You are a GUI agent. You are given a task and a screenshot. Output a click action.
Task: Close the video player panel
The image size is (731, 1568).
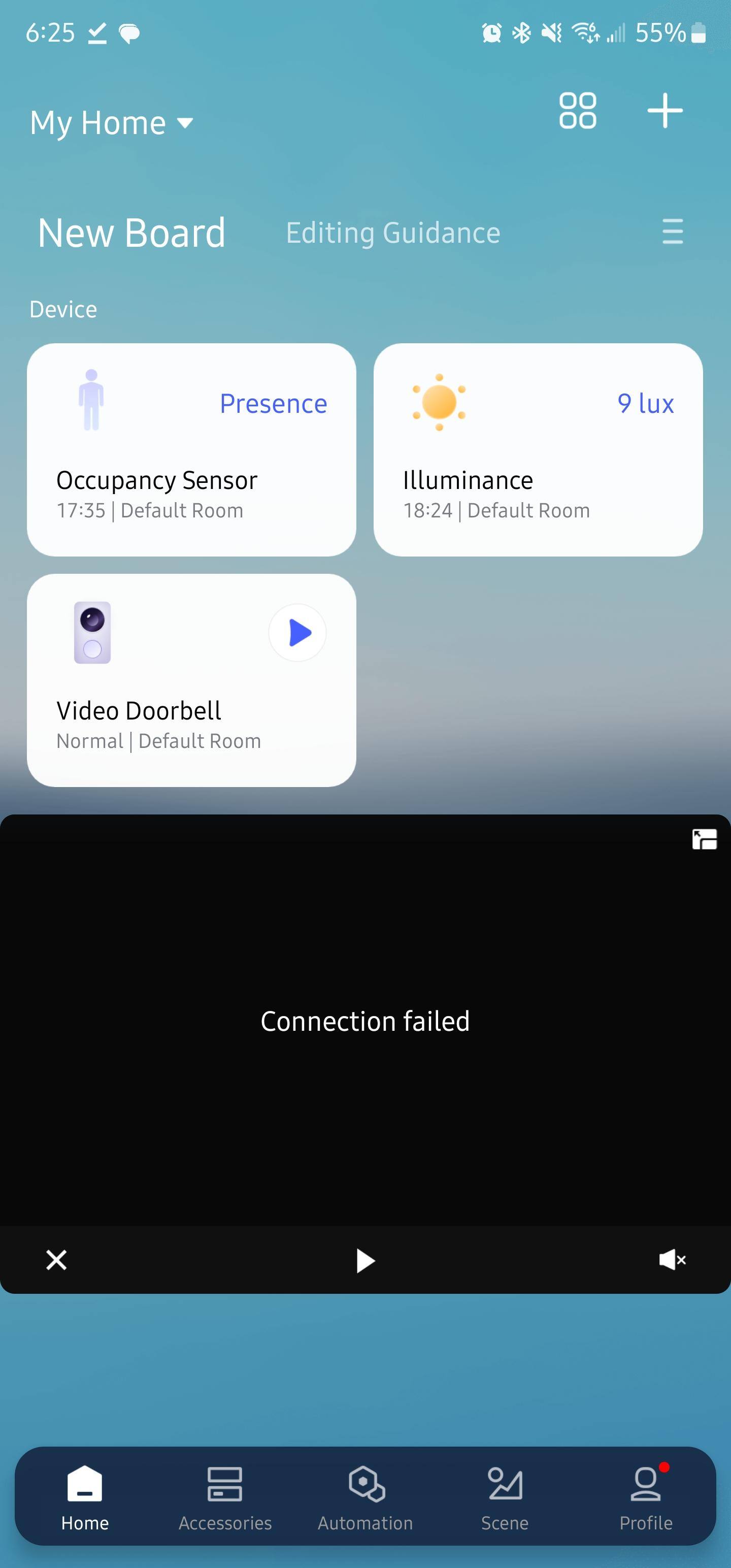click(x=57, y=1260)
